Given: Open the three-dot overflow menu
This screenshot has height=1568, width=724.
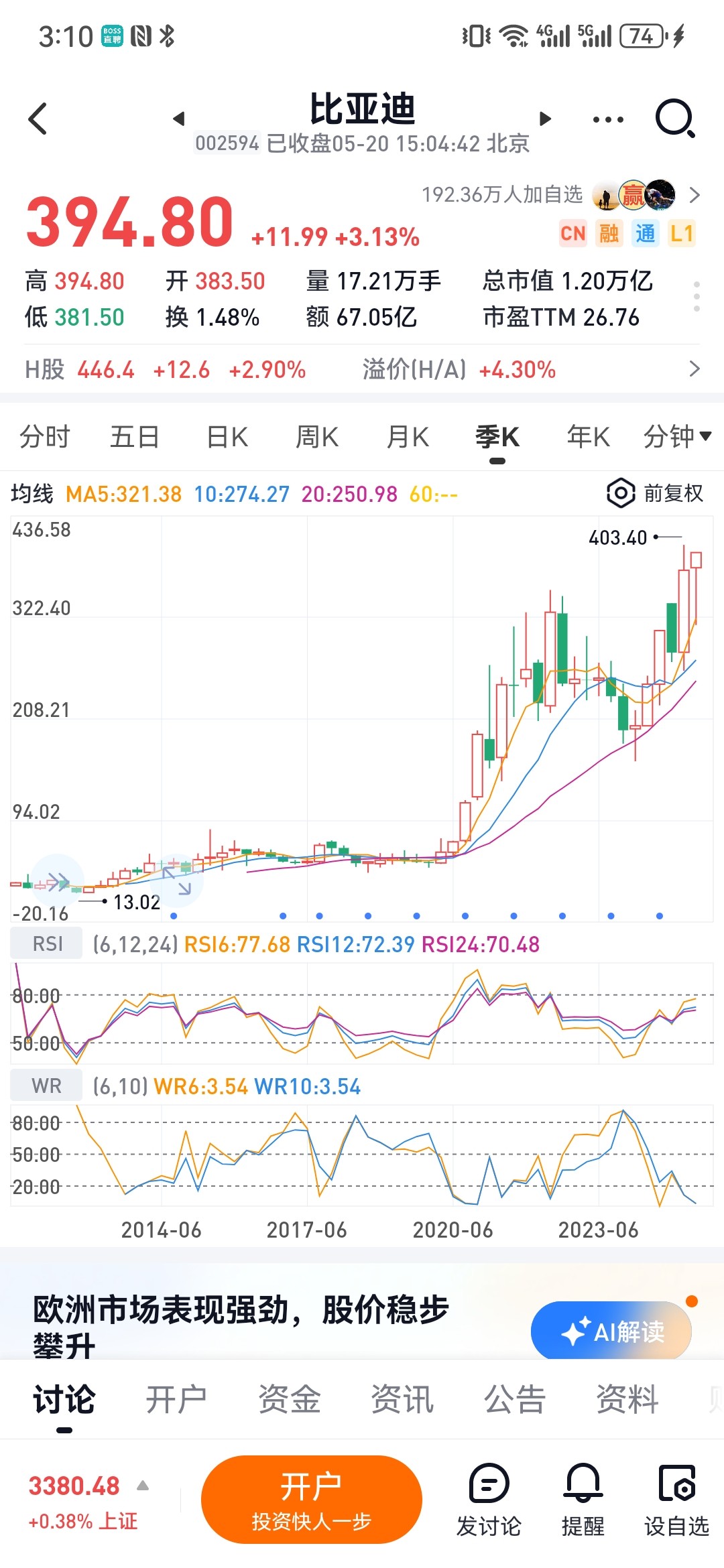Looking at the screenshot, I should [x=608, y=120].
